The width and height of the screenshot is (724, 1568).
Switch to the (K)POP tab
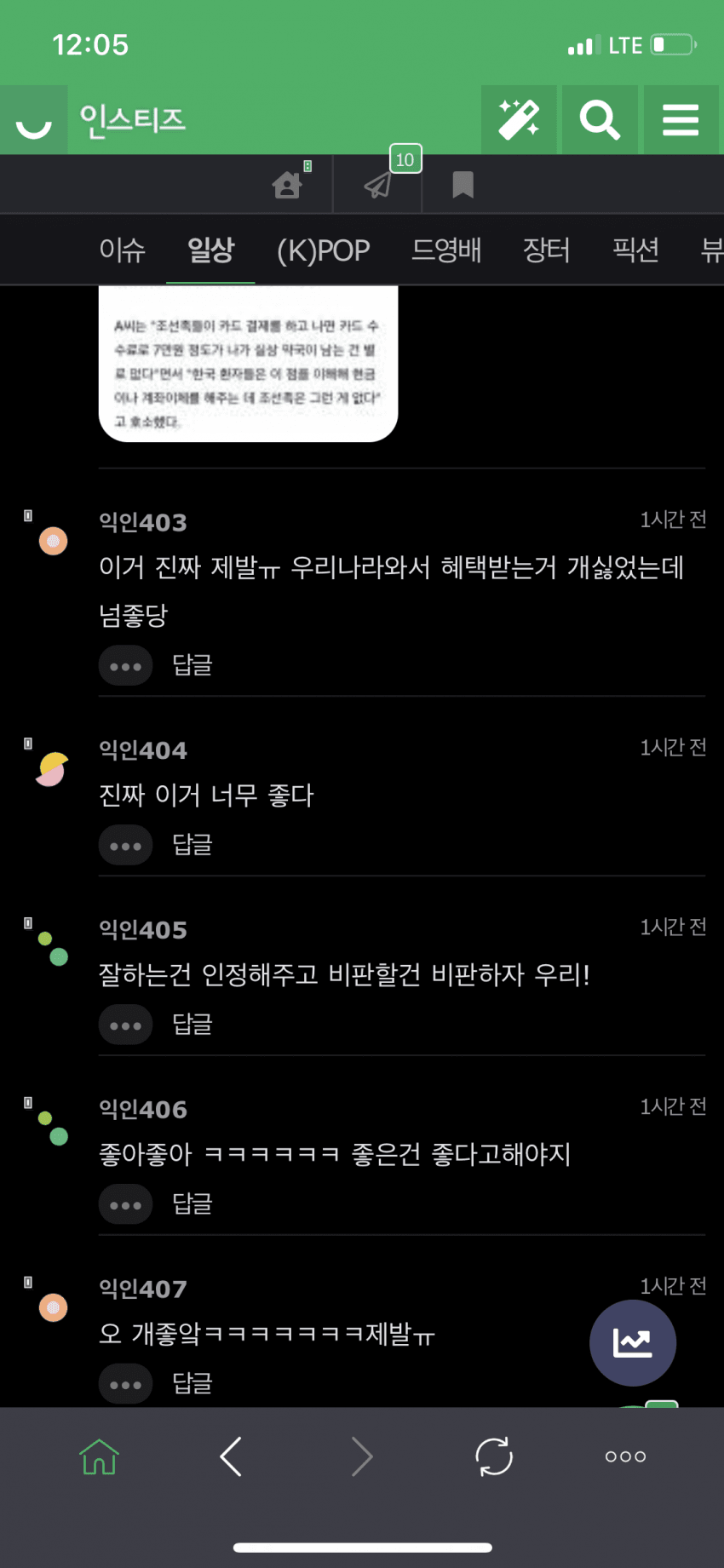point(324,250)
